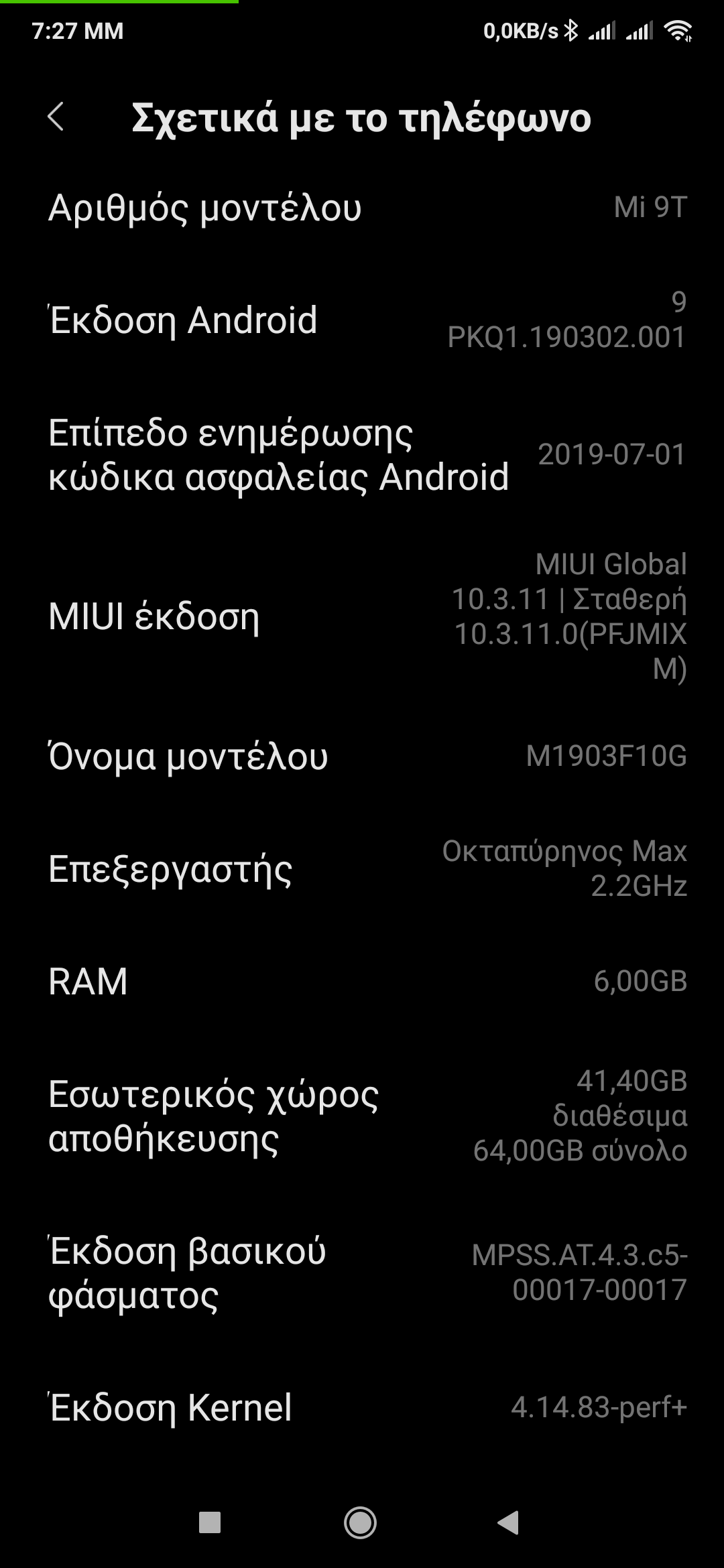
Task: Tap the Επεξεργαστής row
Action: tap(362, 869)
